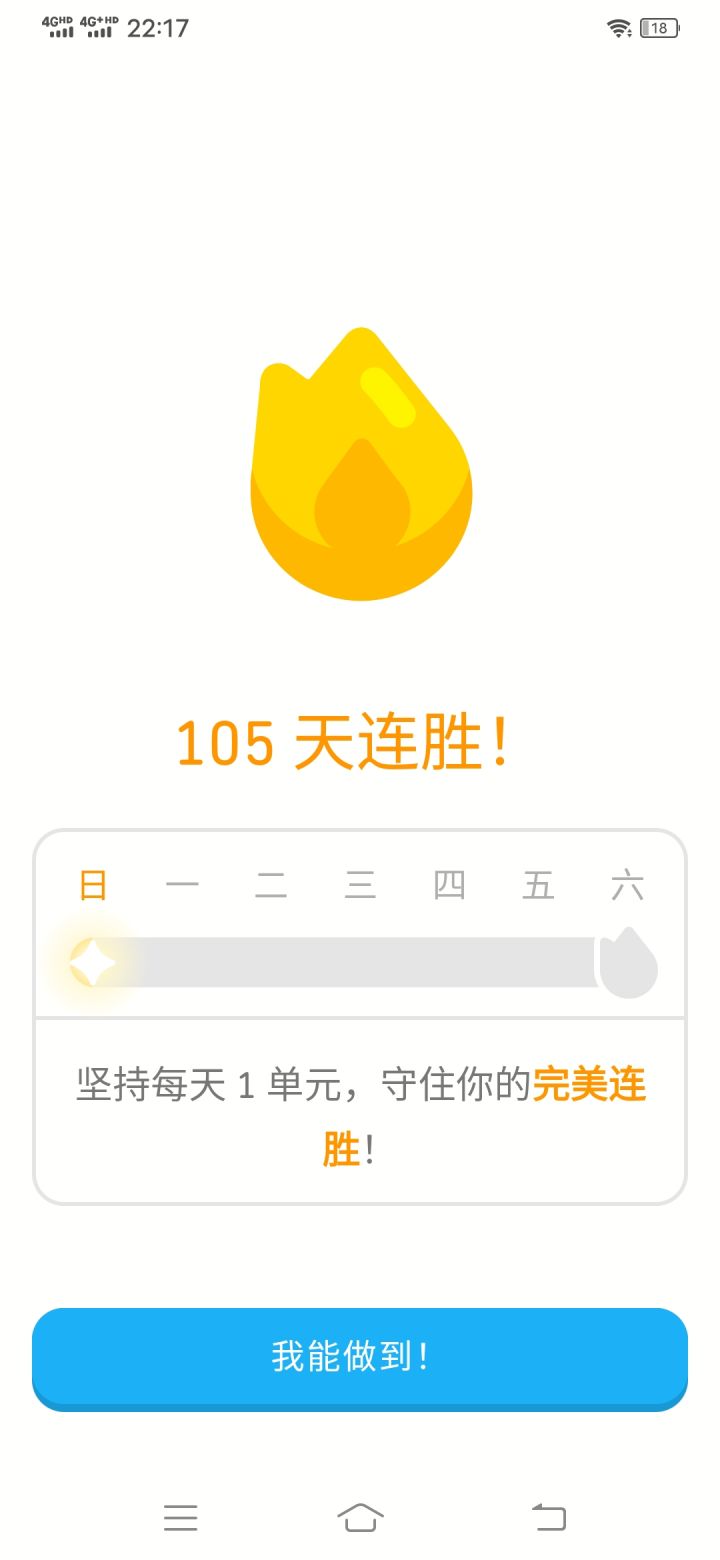Go back with system back button

(x=548, y=1517)
